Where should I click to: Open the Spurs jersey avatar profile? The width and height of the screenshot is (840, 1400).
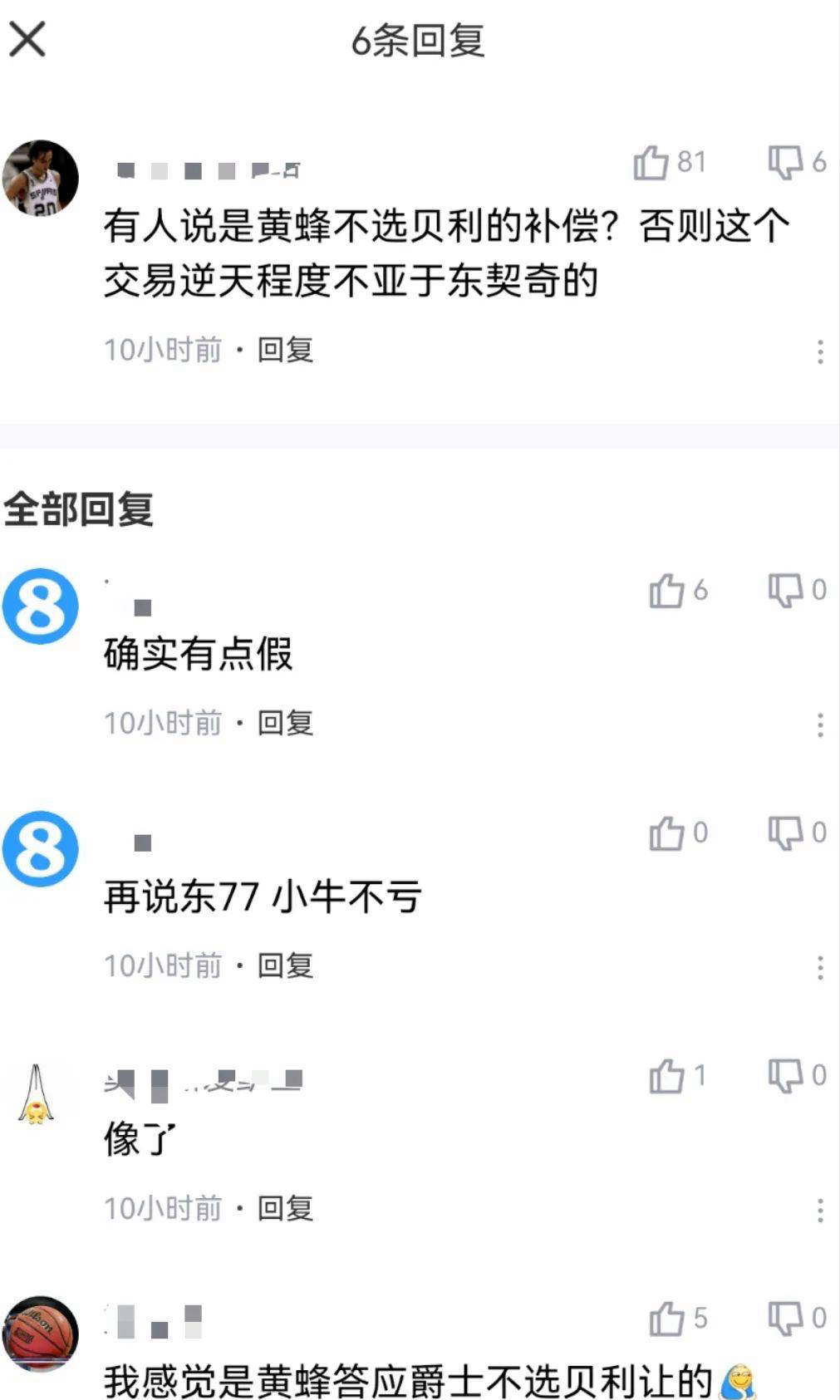(x=41, y=178)
